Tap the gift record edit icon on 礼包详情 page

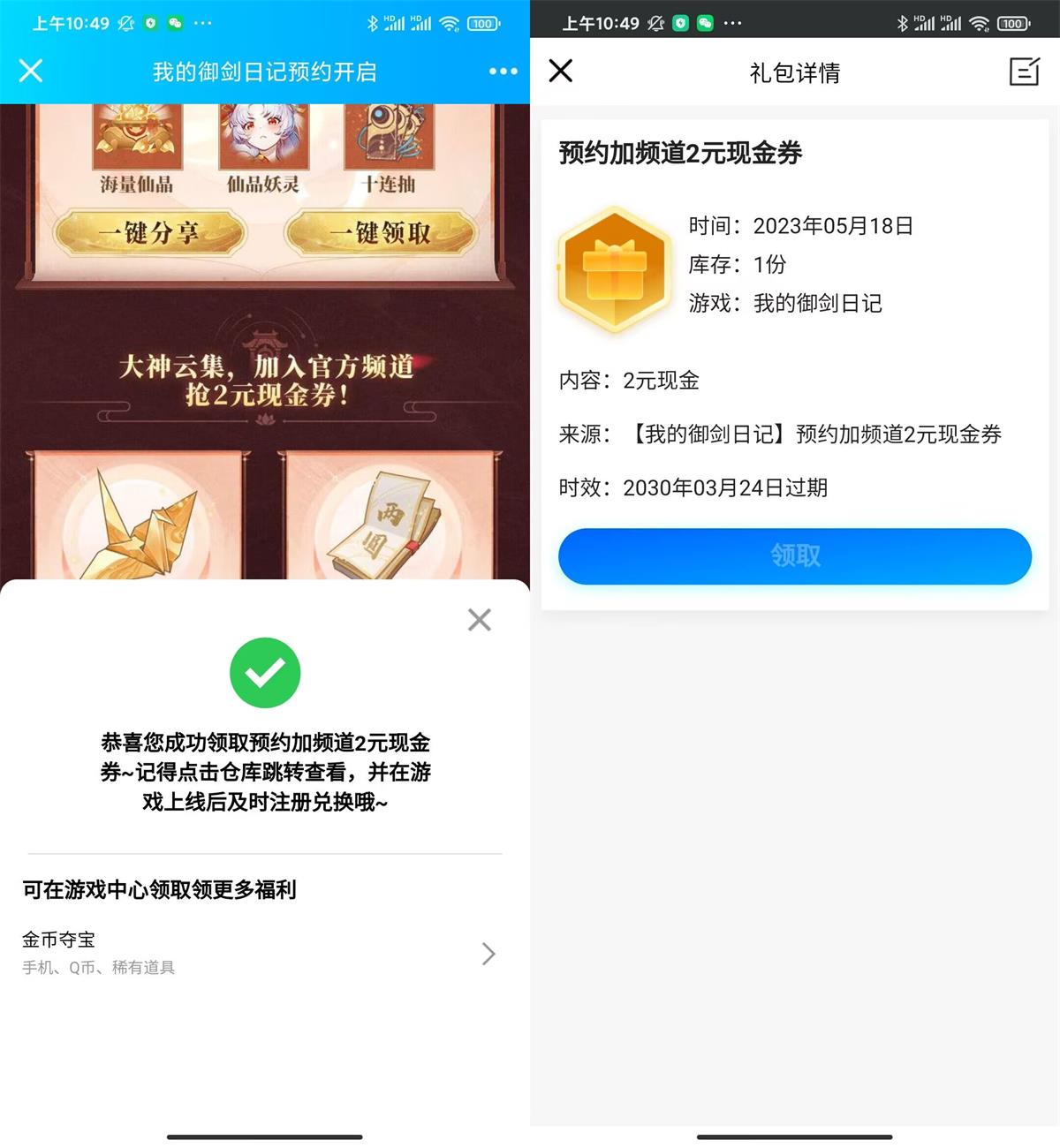click(1024, 71)
